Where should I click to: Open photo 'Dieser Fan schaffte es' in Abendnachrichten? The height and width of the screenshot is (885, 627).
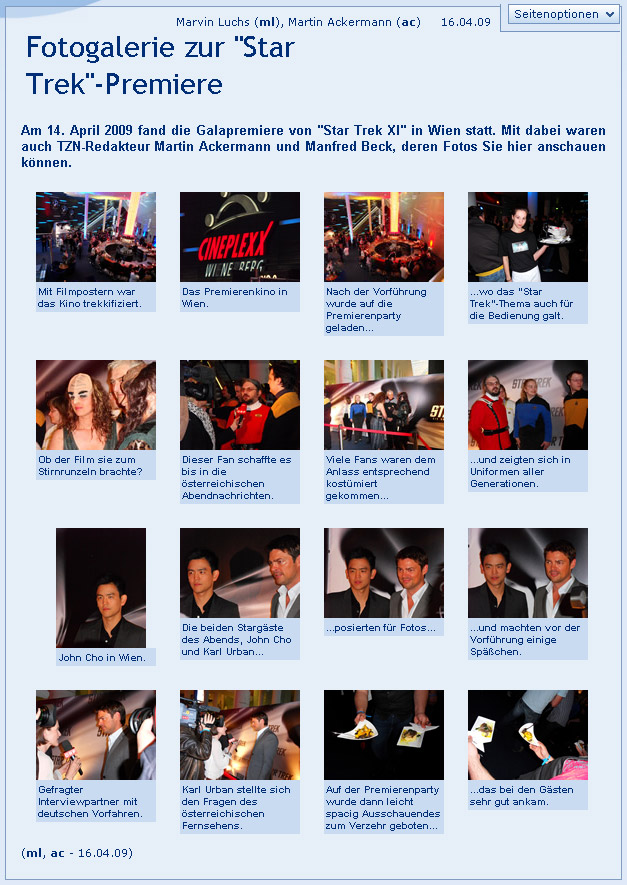click(240, 405)
